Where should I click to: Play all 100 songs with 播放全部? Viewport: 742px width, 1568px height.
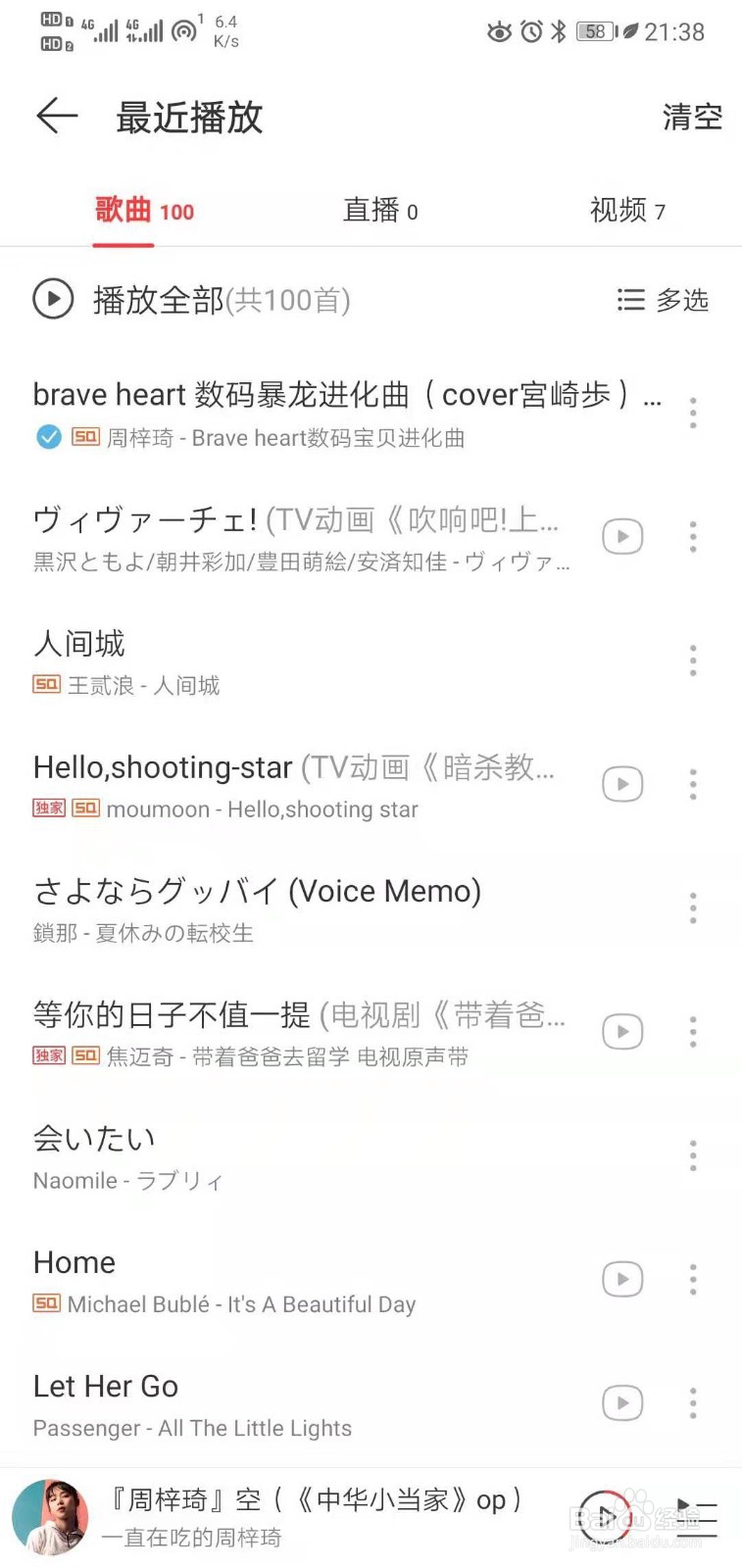pyautogui.click(x=191, y=300)
